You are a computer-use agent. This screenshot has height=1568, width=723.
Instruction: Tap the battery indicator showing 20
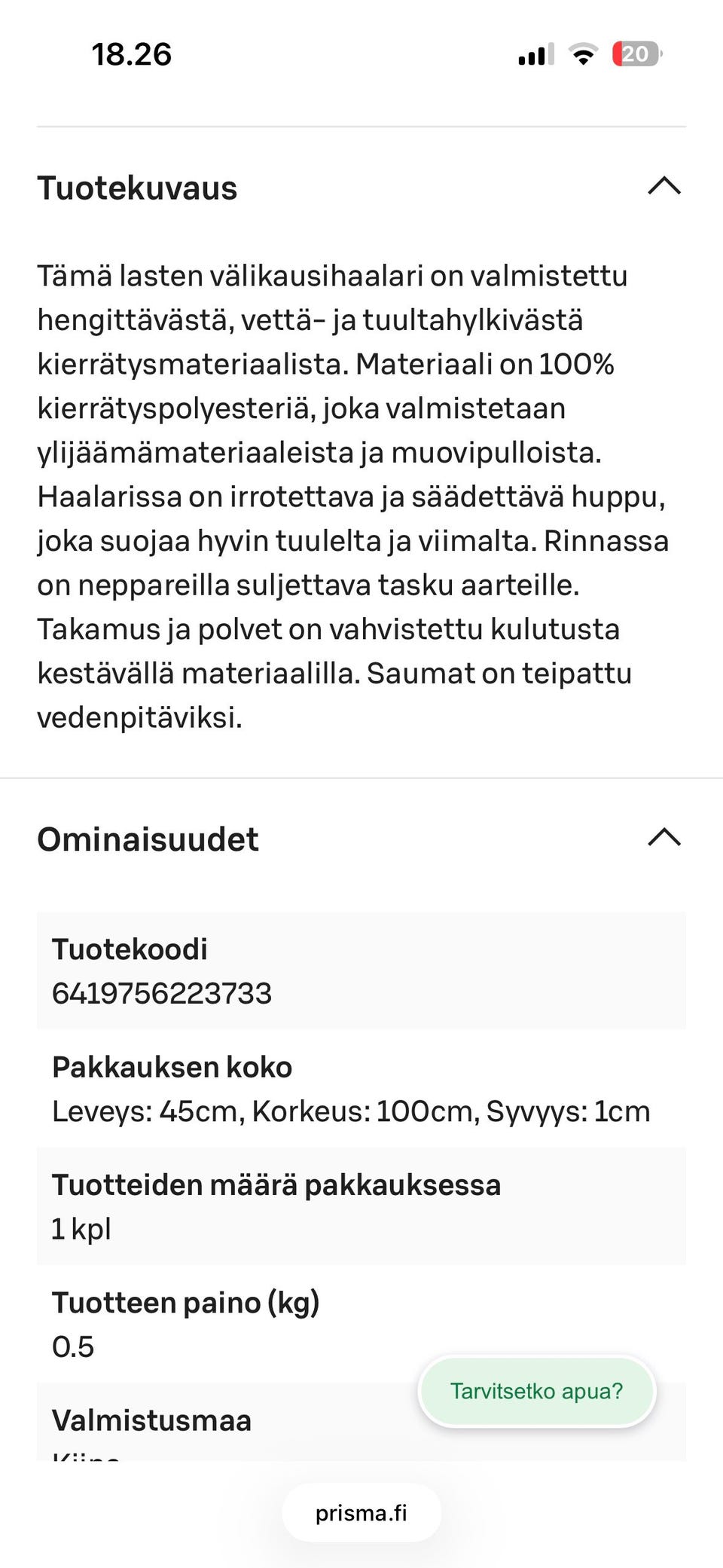pos(636,53)
